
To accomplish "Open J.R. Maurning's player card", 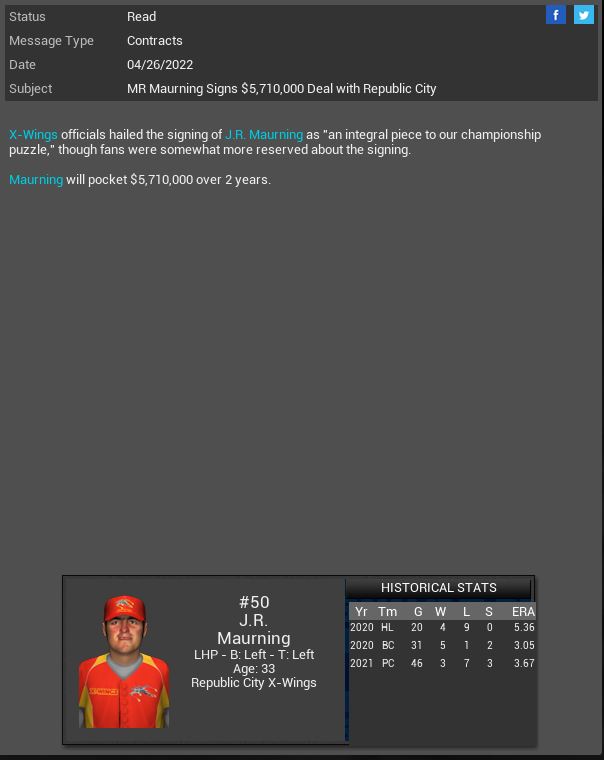I will coord(124,661).
